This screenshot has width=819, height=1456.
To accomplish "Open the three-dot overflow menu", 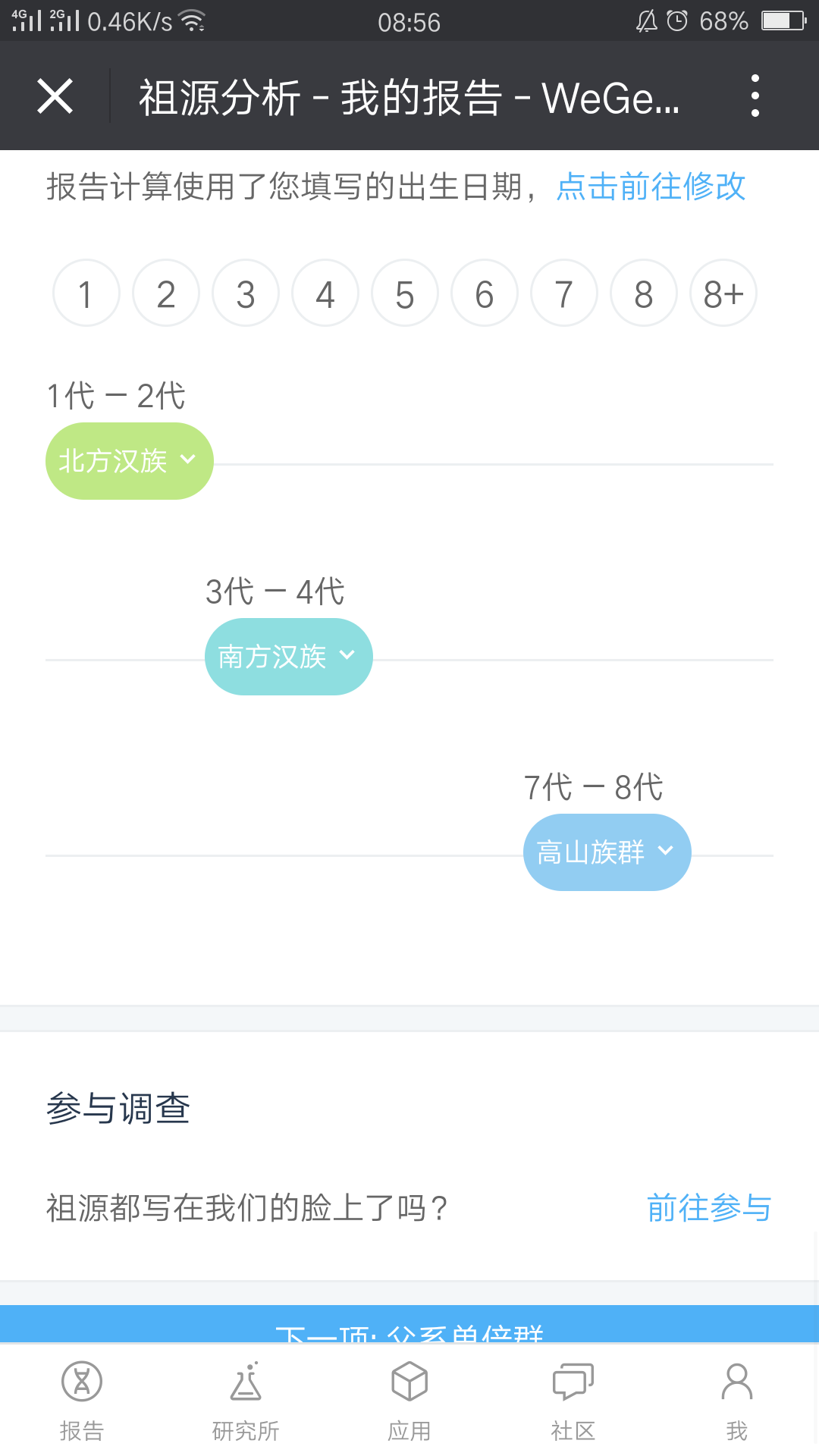I will point(755,96).
